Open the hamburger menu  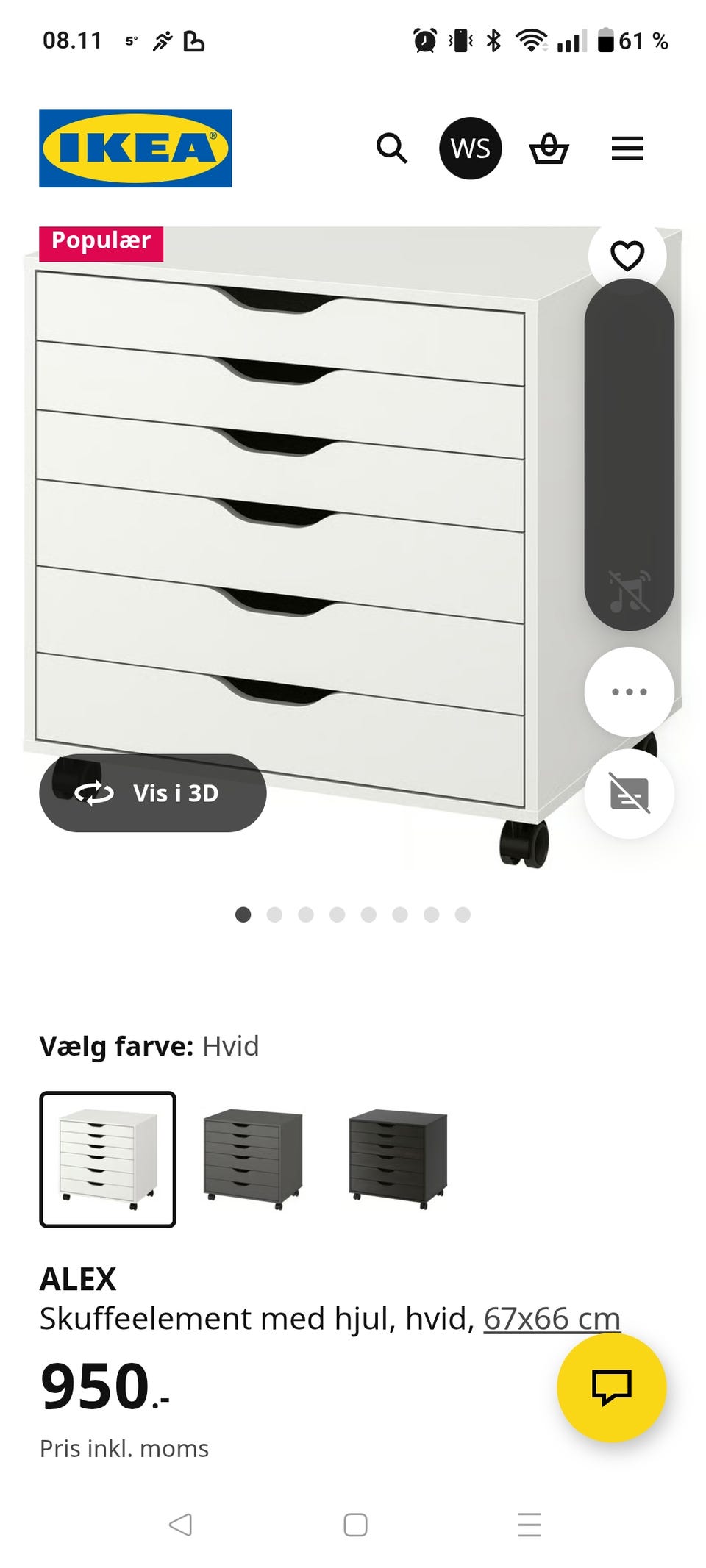click(x=627, y=148)
